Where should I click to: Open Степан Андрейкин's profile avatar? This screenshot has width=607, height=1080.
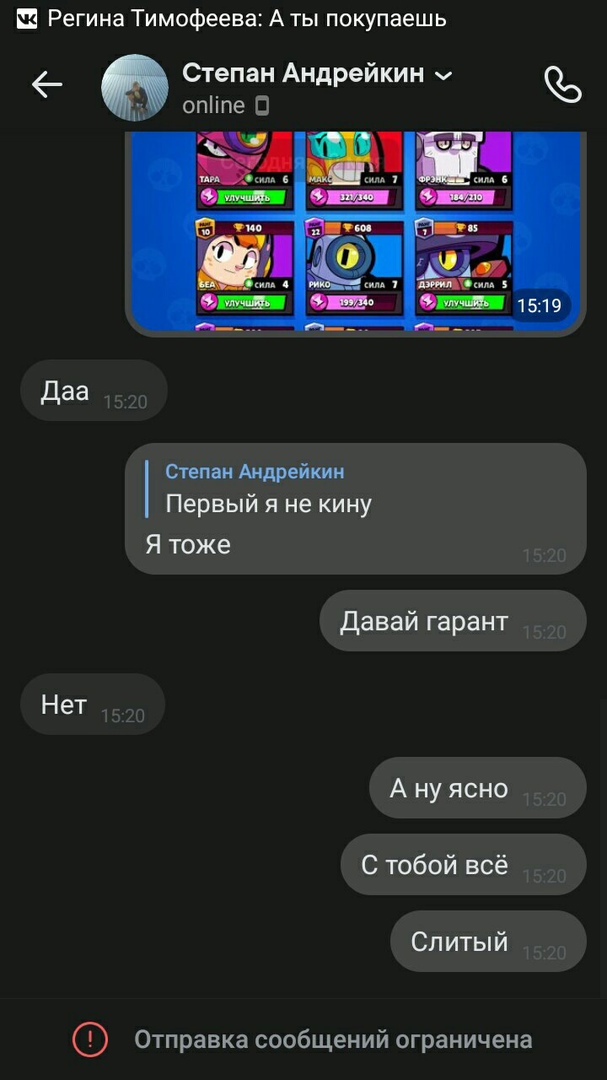pyautogui.click(x=135, y=88)
